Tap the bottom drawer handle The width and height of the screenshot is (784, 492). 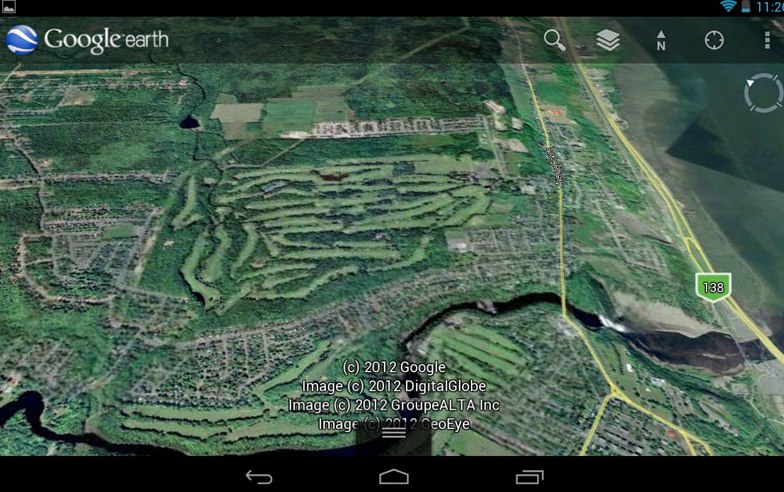tap(394, 432)
